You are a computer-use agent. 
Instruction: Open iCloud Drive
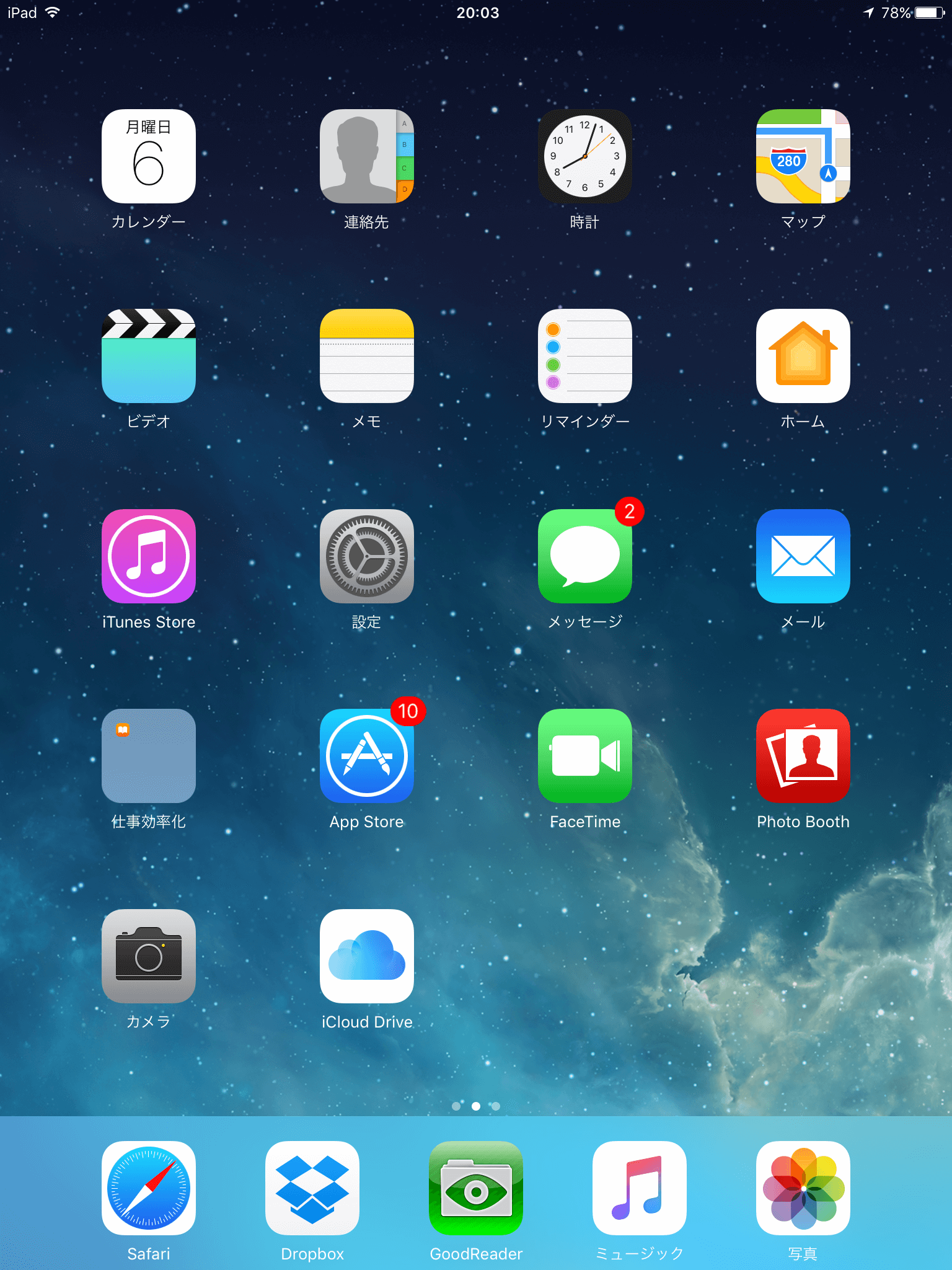[x=367, y=956]
